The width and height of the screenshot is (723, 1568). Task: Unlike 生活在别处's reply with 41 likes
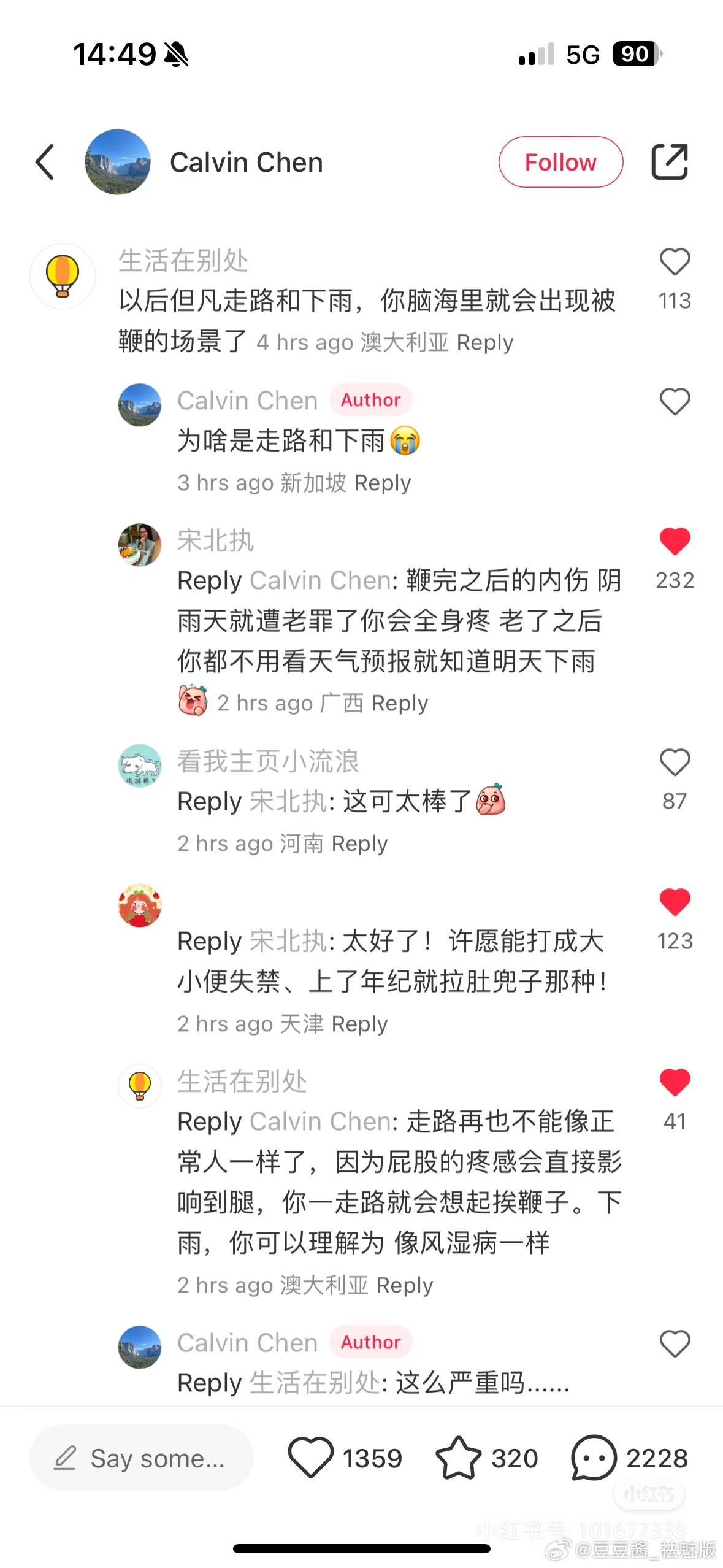point(675,1083)
